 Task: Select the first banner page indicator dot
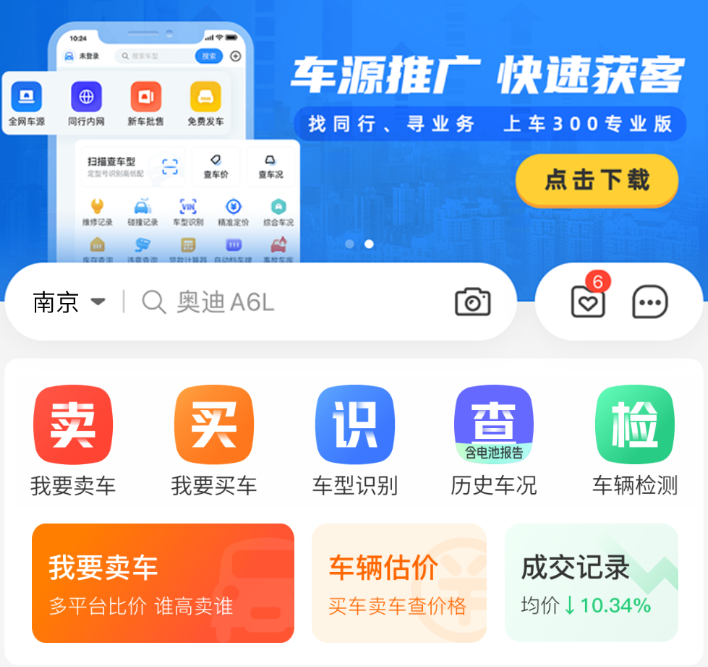[349, 244]
